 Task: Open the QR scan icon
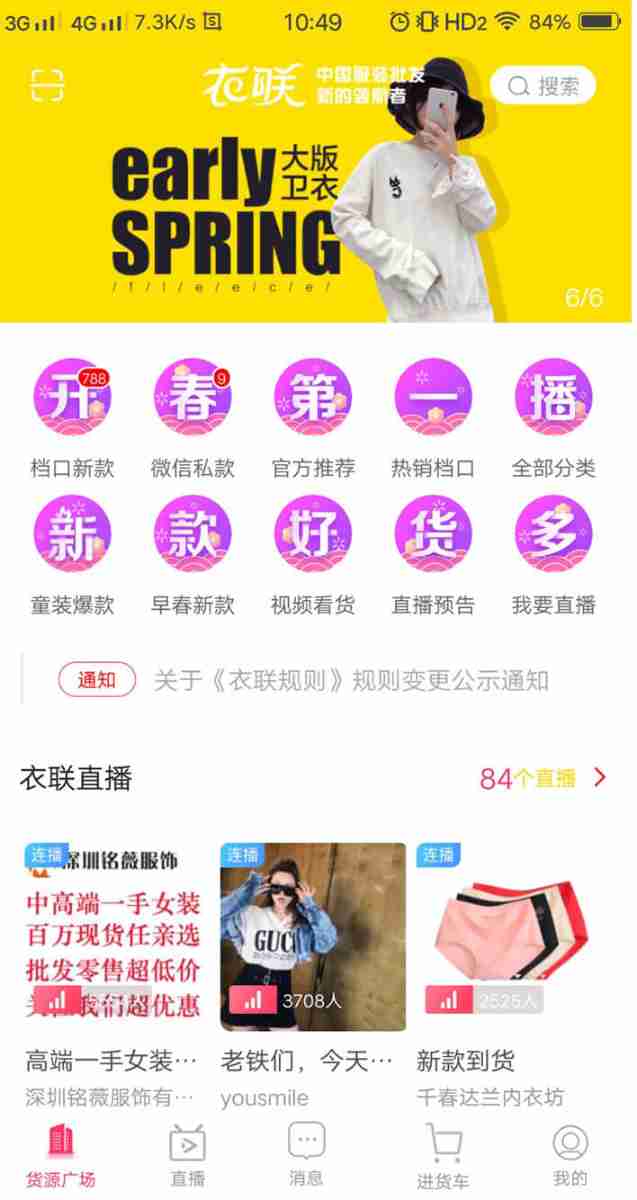pyautogui.click(x=47, y=86)
